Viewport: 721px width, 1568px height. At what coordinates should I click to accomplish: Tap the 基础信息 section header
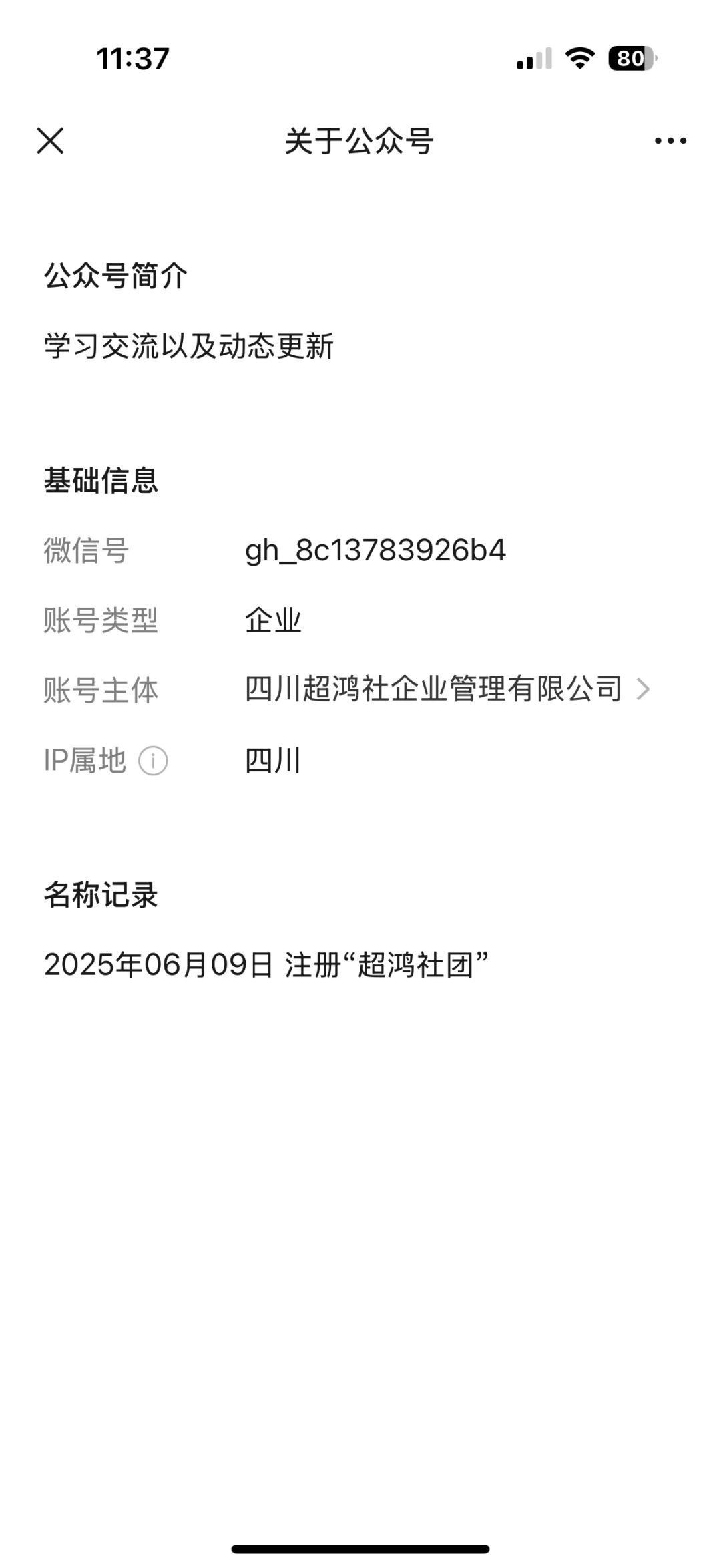click(x=101, y=478)
